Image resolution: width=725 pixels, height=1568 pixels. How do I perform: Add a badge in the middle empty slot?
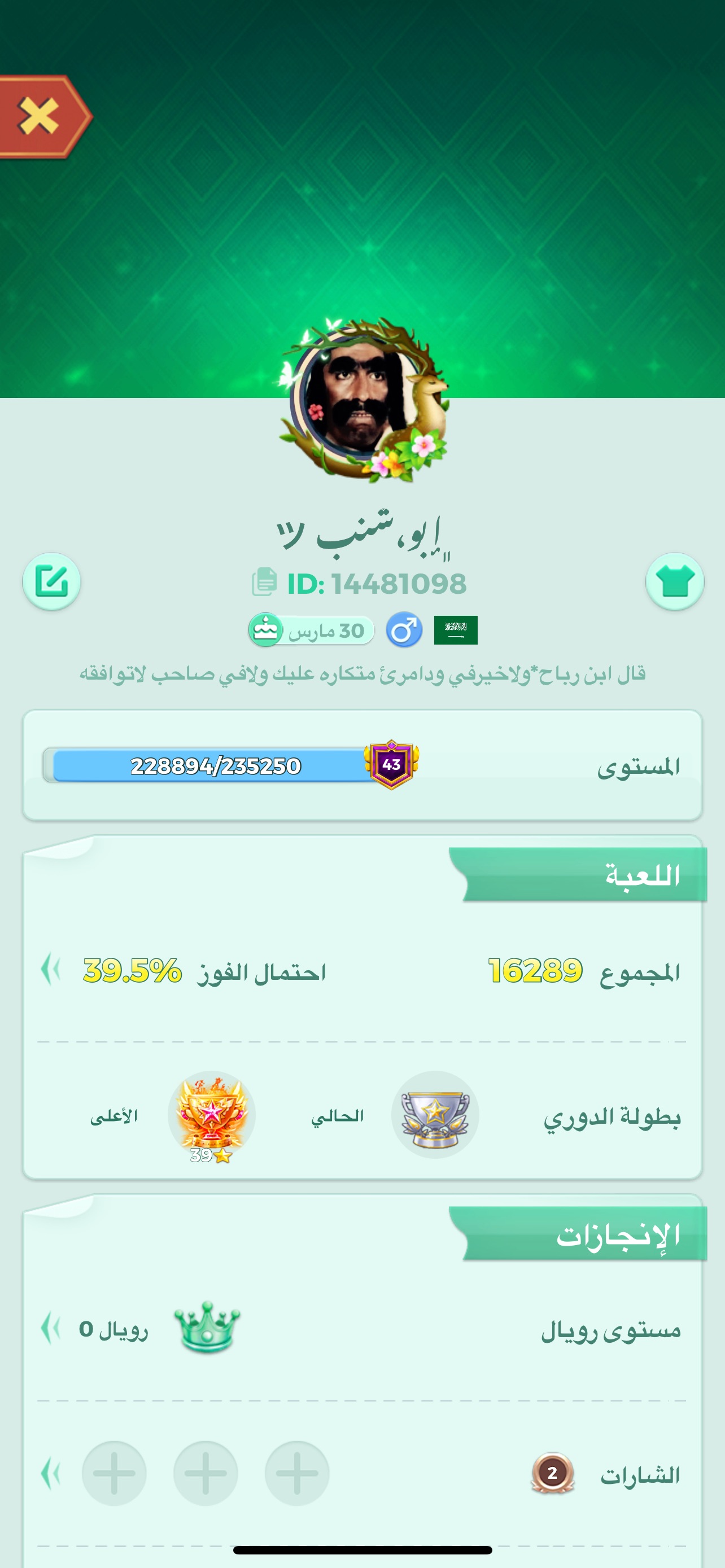pos(205,1473)
